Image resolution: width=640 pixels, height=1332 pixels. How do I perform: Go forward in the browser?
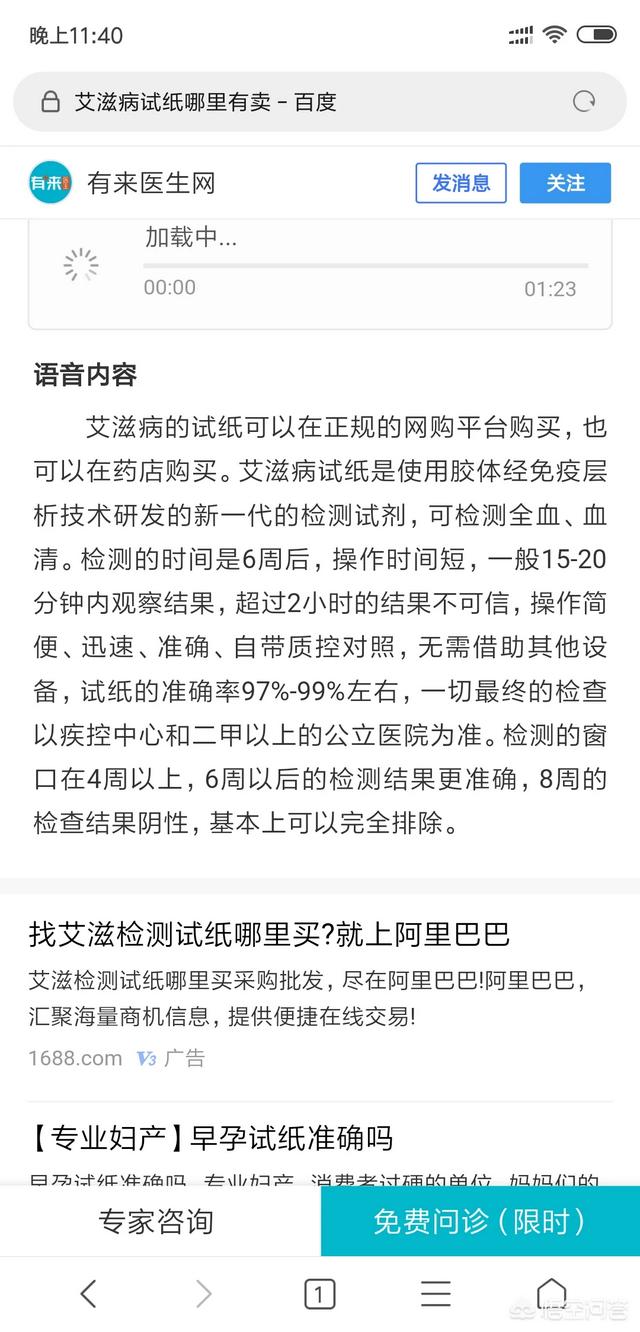pos(204,1294)
